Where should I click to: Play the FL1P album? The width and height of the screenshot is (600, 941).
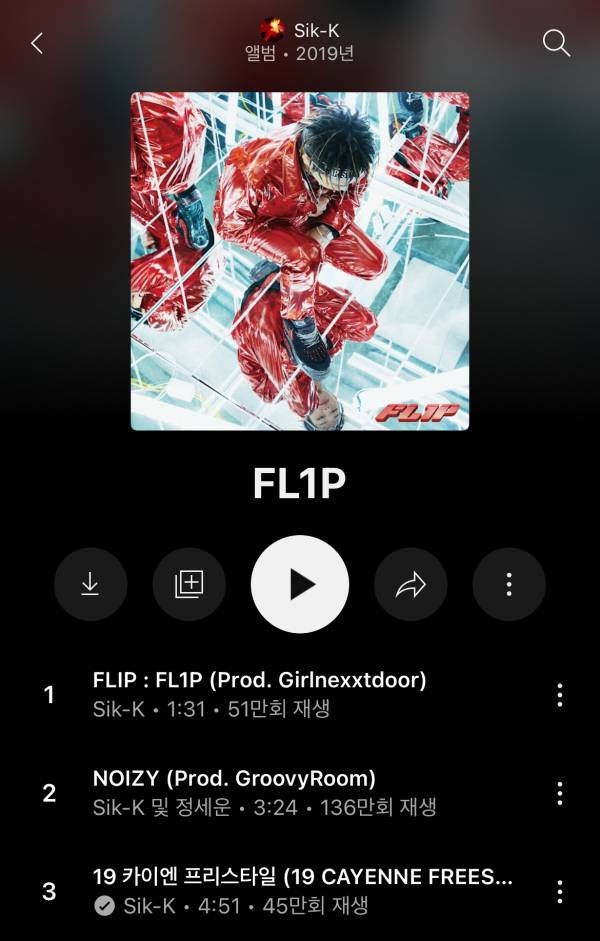300,584
